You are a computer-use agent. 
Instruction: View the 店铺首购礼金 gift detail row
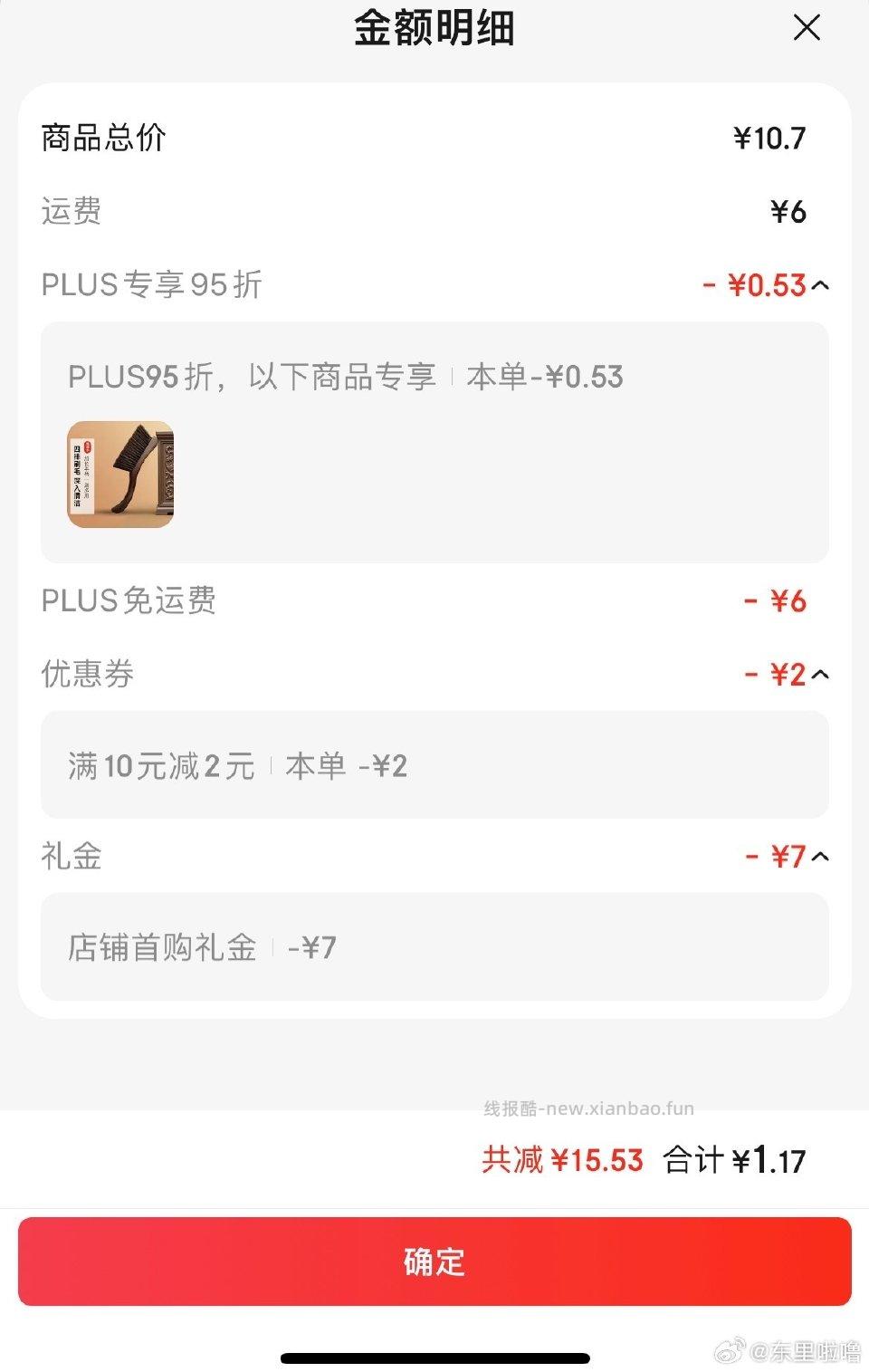pyautogui.click(x=434, y=947)
